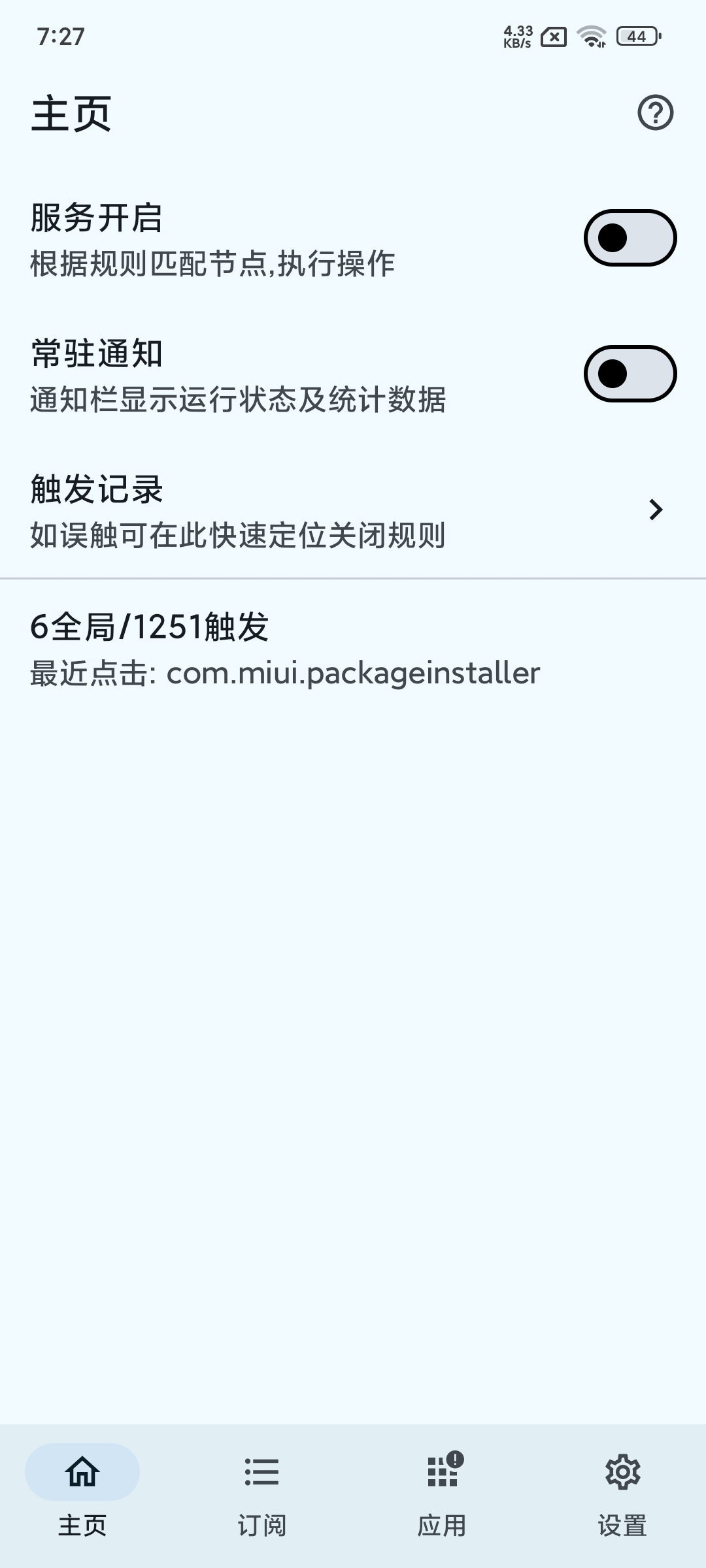The height and width of the screenshot is (1568, 706).
Task: Turn off the 常驻通知 persistent notification toggle
Action: click(631, 374)
